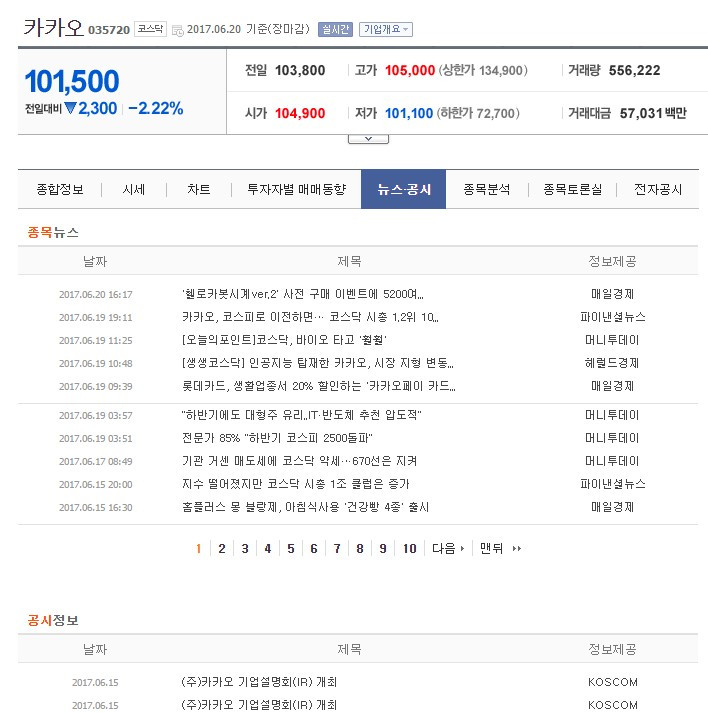Switch to the 시세 tab
708x713 pixels.
pos(134,190)
